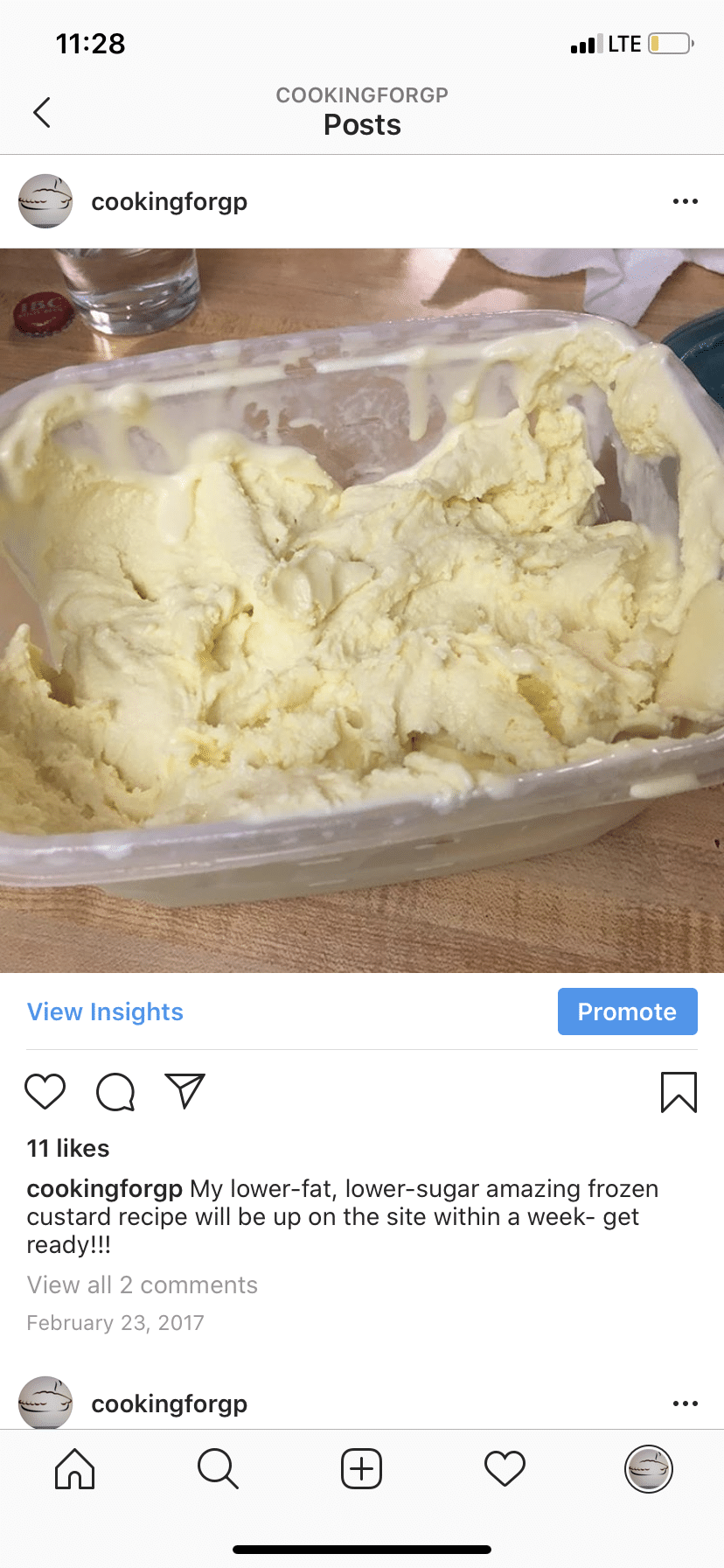Image resolution: width=724 pixels, height=1568 pixels.
Task: Open the frozen custard photo
Action: pos(362,610)
